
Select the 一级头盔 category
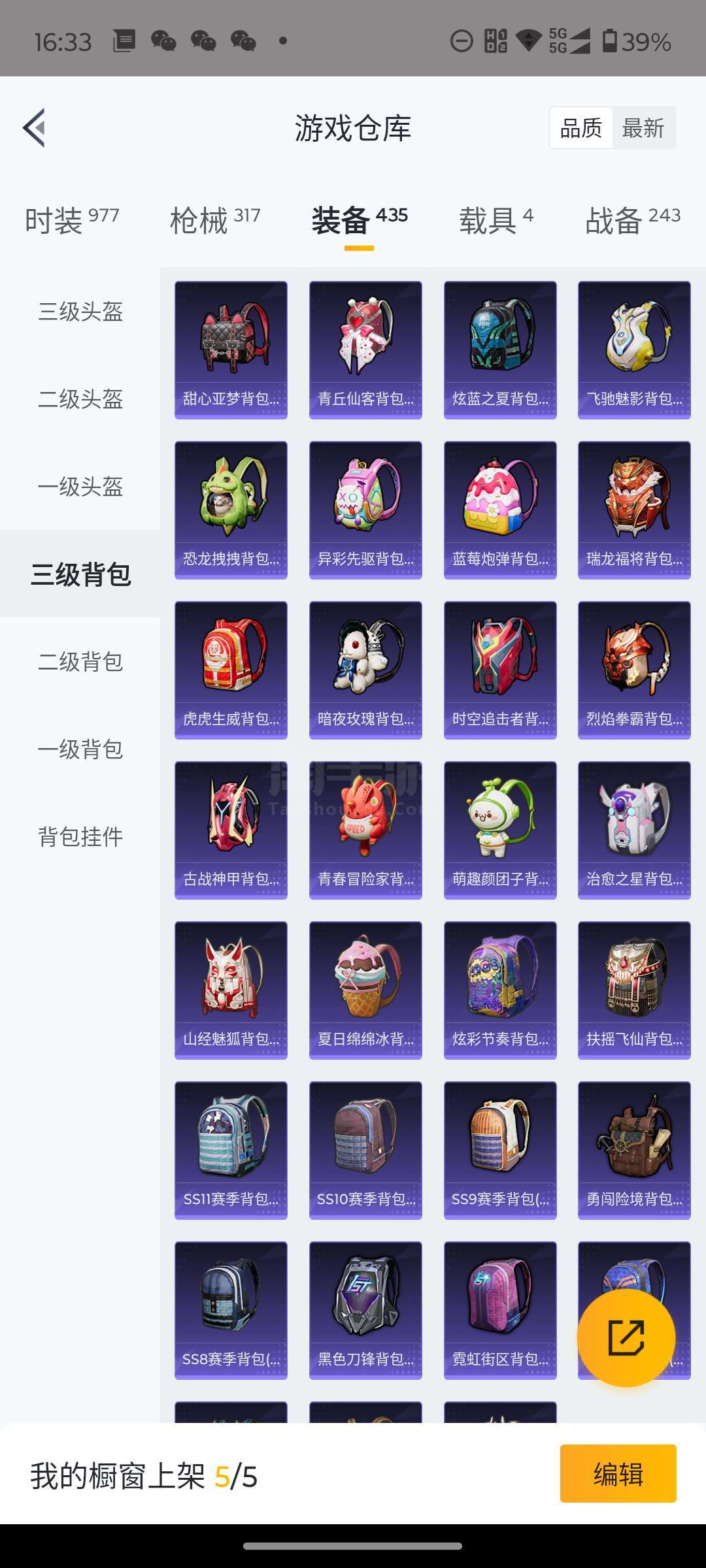(x=80, y=486)
